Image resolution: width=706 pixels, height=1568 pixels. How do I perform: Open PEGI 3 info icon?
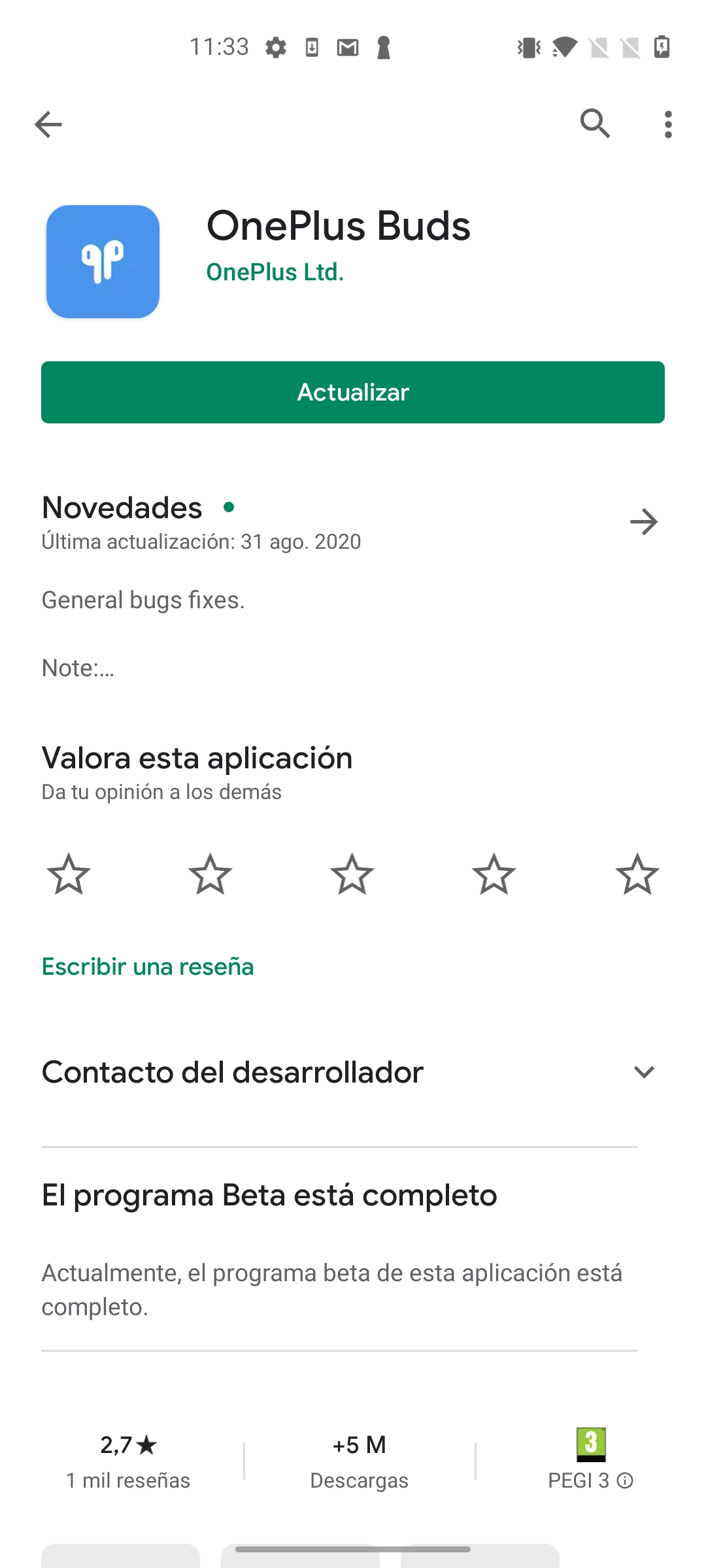coord(625,1480)
